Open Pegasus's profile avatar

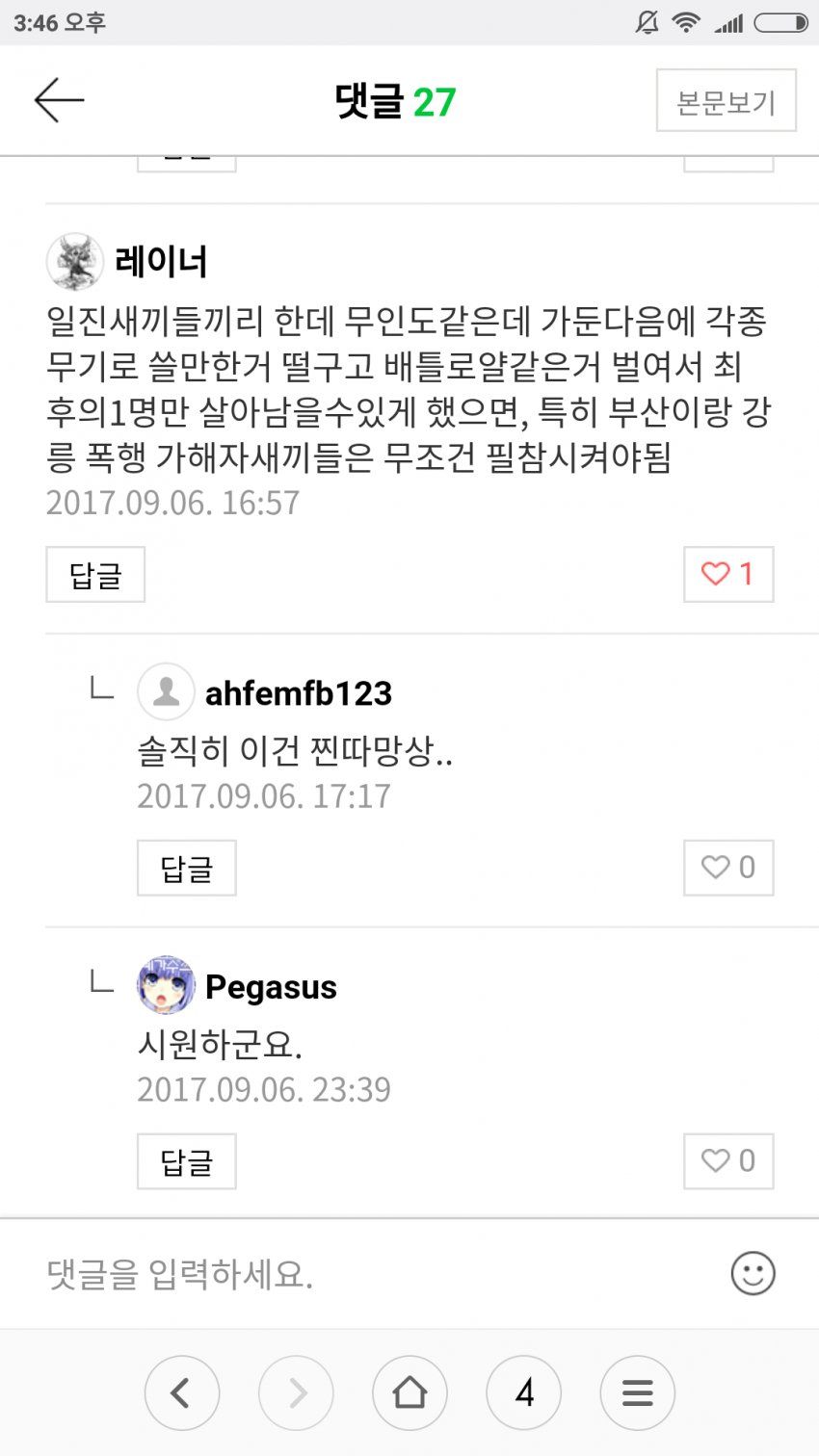coord(166,986)
